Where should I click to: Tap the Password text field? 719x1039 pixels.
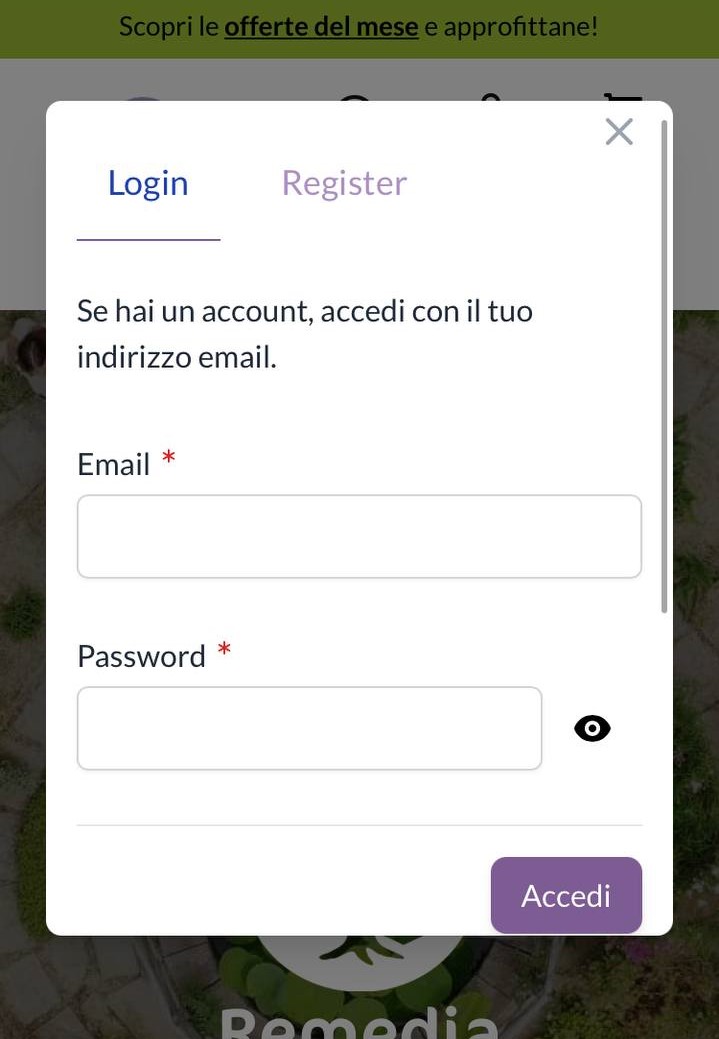click(309, 728)
